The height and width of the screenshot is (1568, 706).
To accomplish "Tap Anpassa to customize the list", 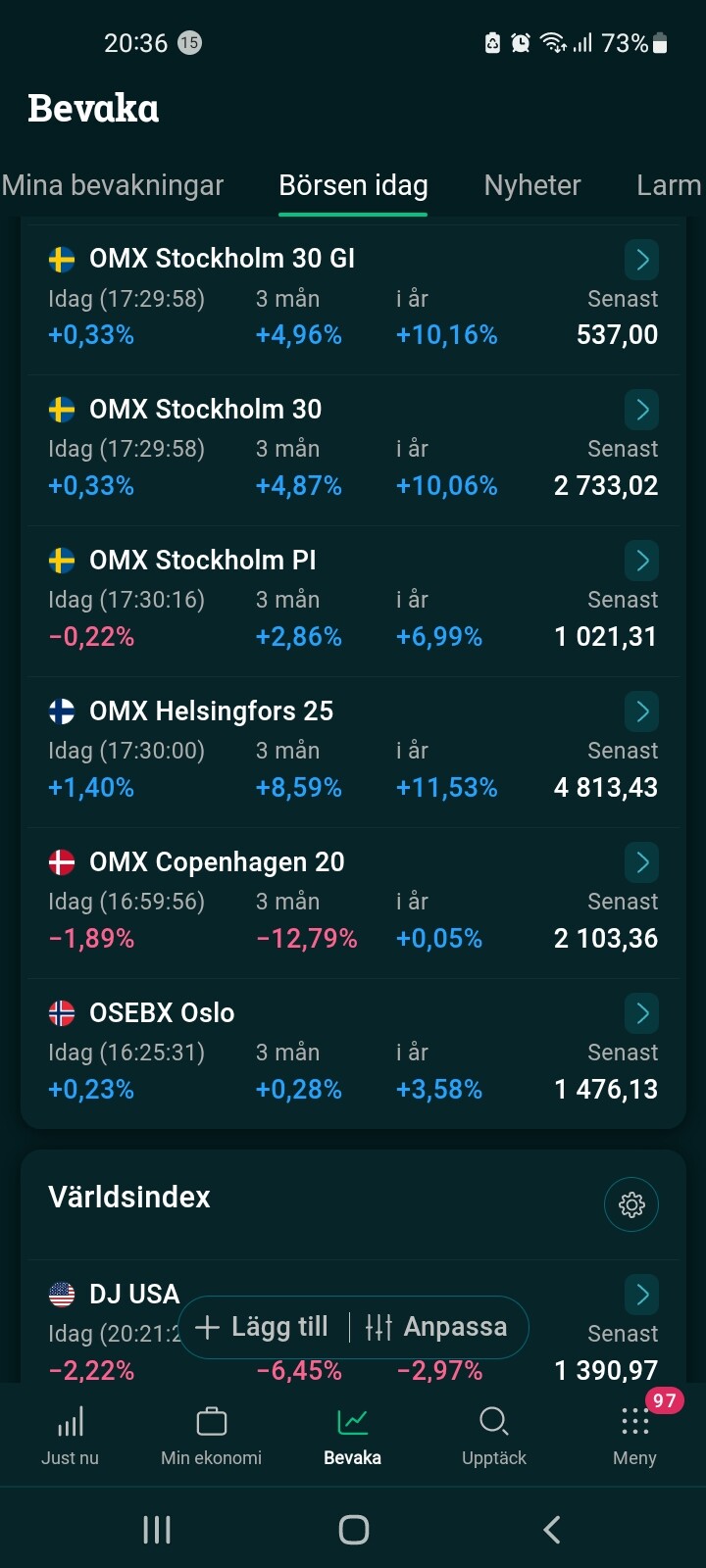I will (437, 1327).
